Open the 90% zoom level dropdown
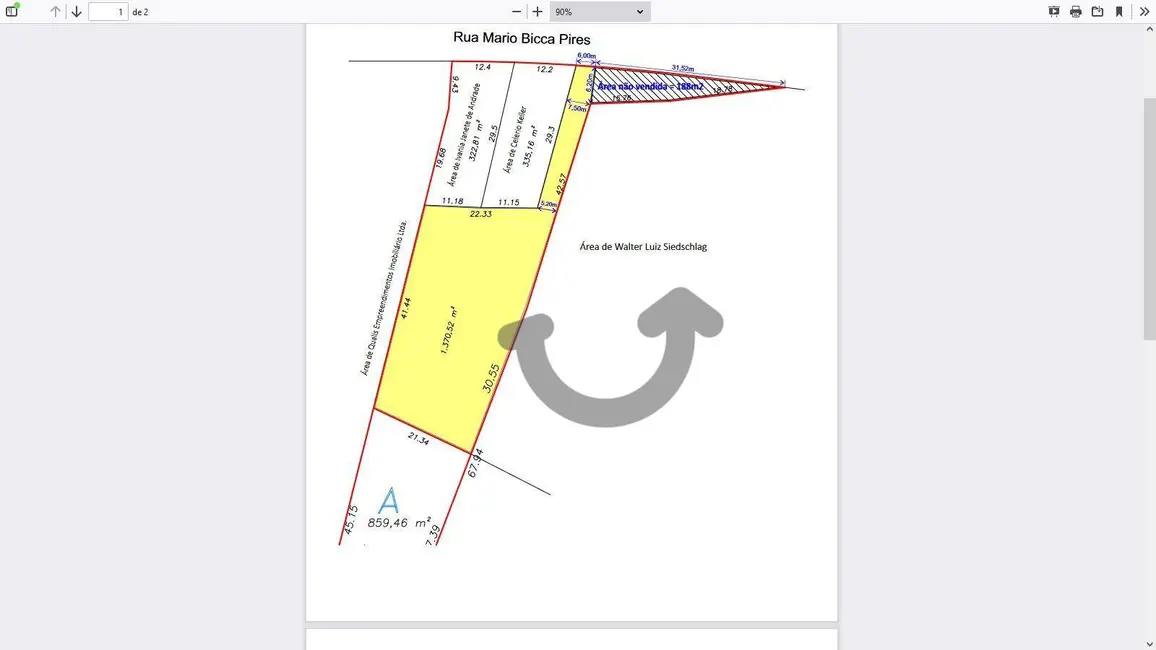The width and height of the screenshot is (1156, 650). tap(600, 12)
